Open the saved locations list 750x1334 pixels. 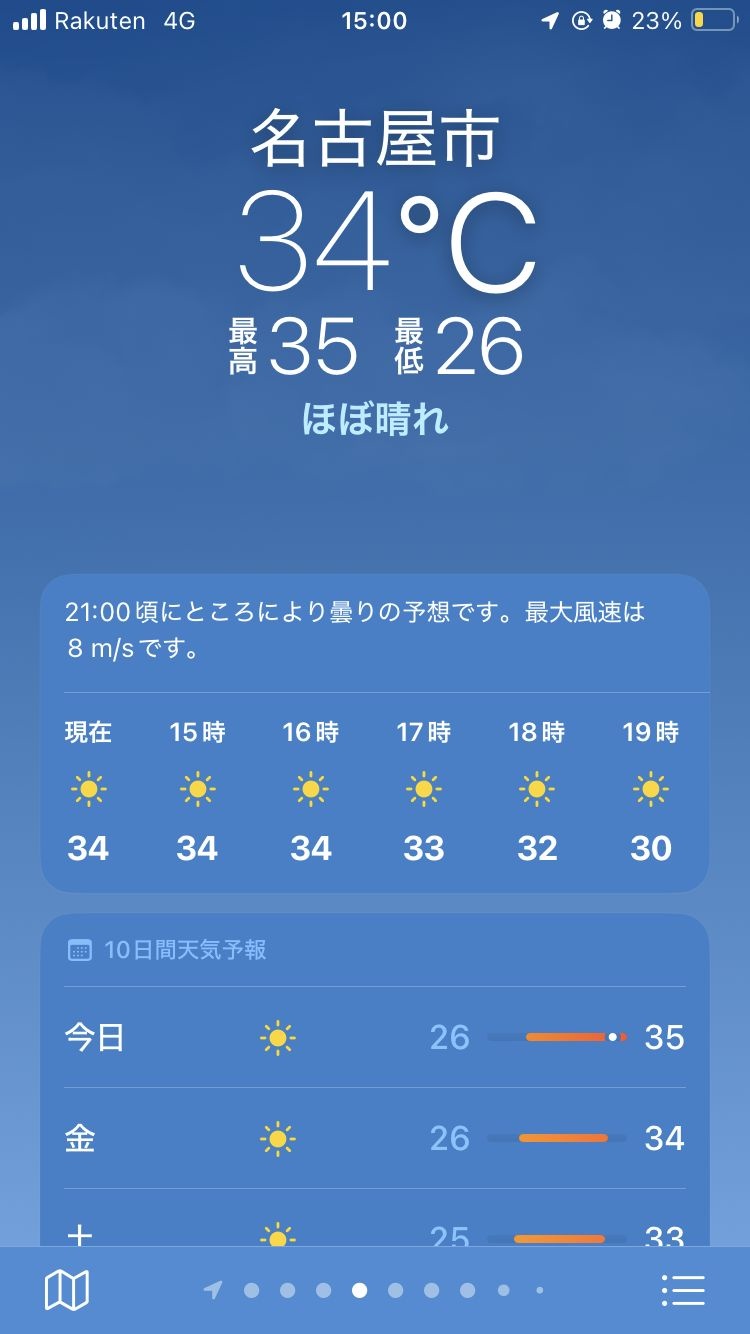[684, 1290]
